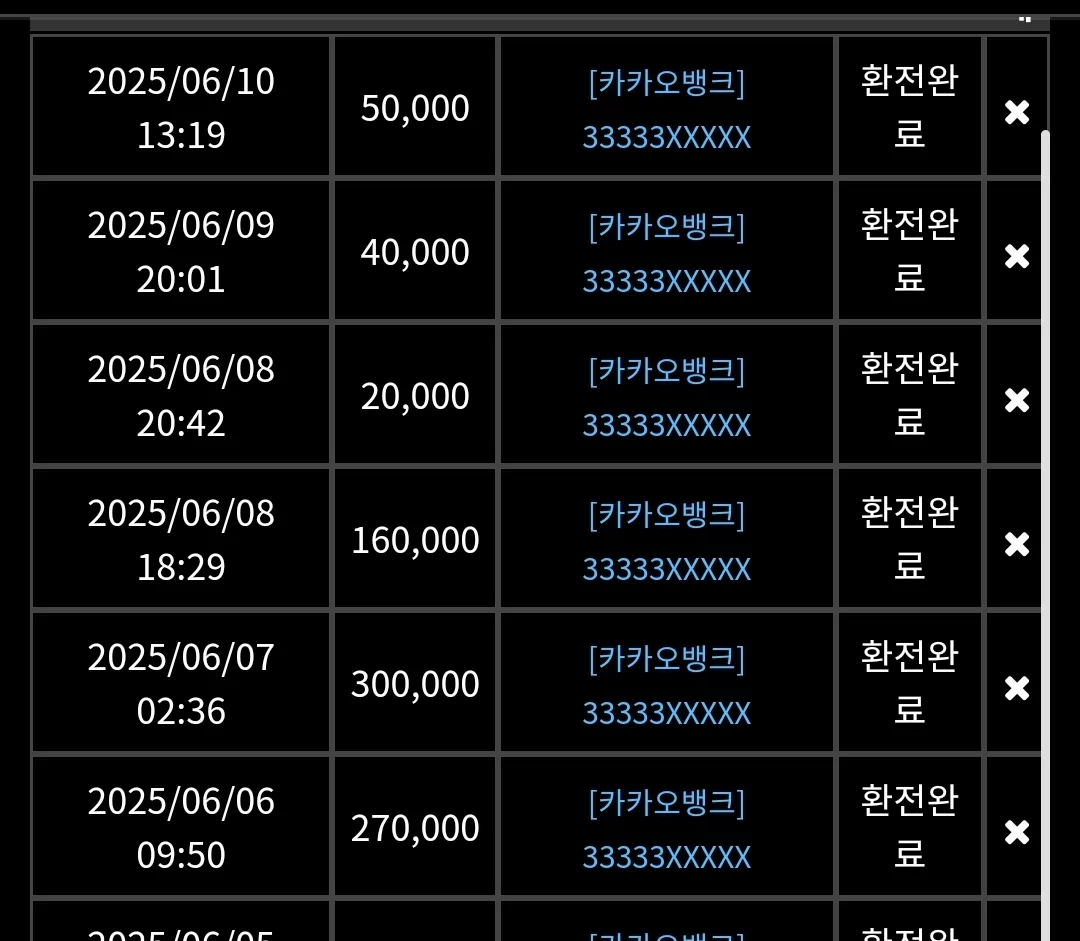Delete the 20,000 record at 20:42
Image resolution: width=1080 pixels, height=941 pixels.
[1017, 400]
